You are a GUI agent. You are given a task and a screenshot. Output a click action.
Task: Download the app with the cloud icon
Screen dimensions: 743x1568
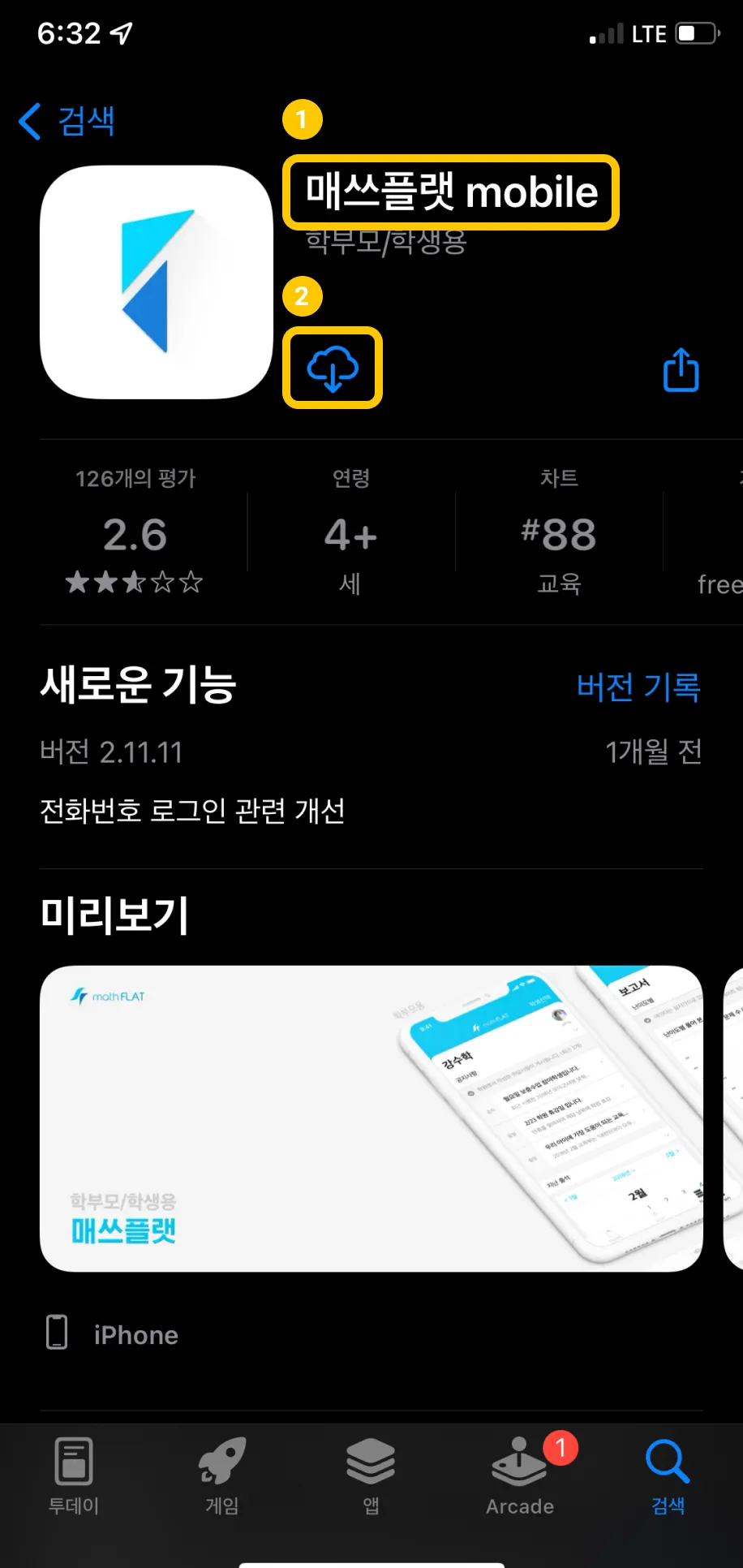(333, 368)
